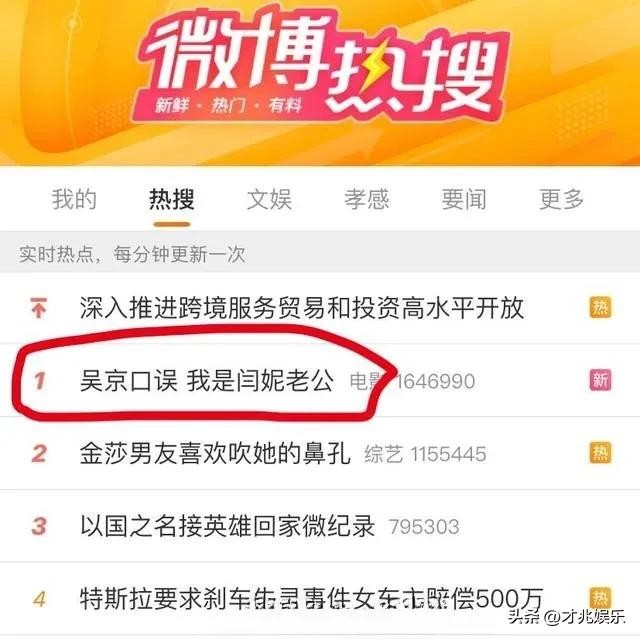Open the 孝感 local tab
Image resolution: width=640 pixels, height=639 pixels.
[x=366, y=199]
